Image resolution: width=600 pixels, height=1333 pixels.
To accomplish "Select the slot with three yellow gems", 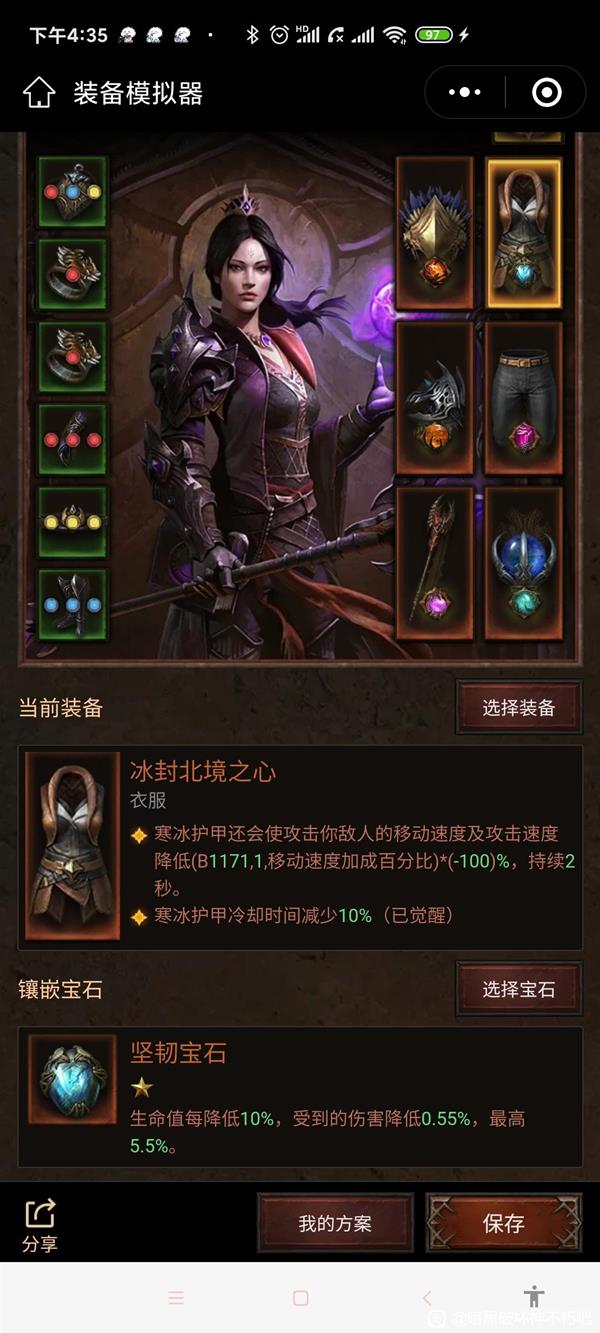I will (x=72, y=521).
